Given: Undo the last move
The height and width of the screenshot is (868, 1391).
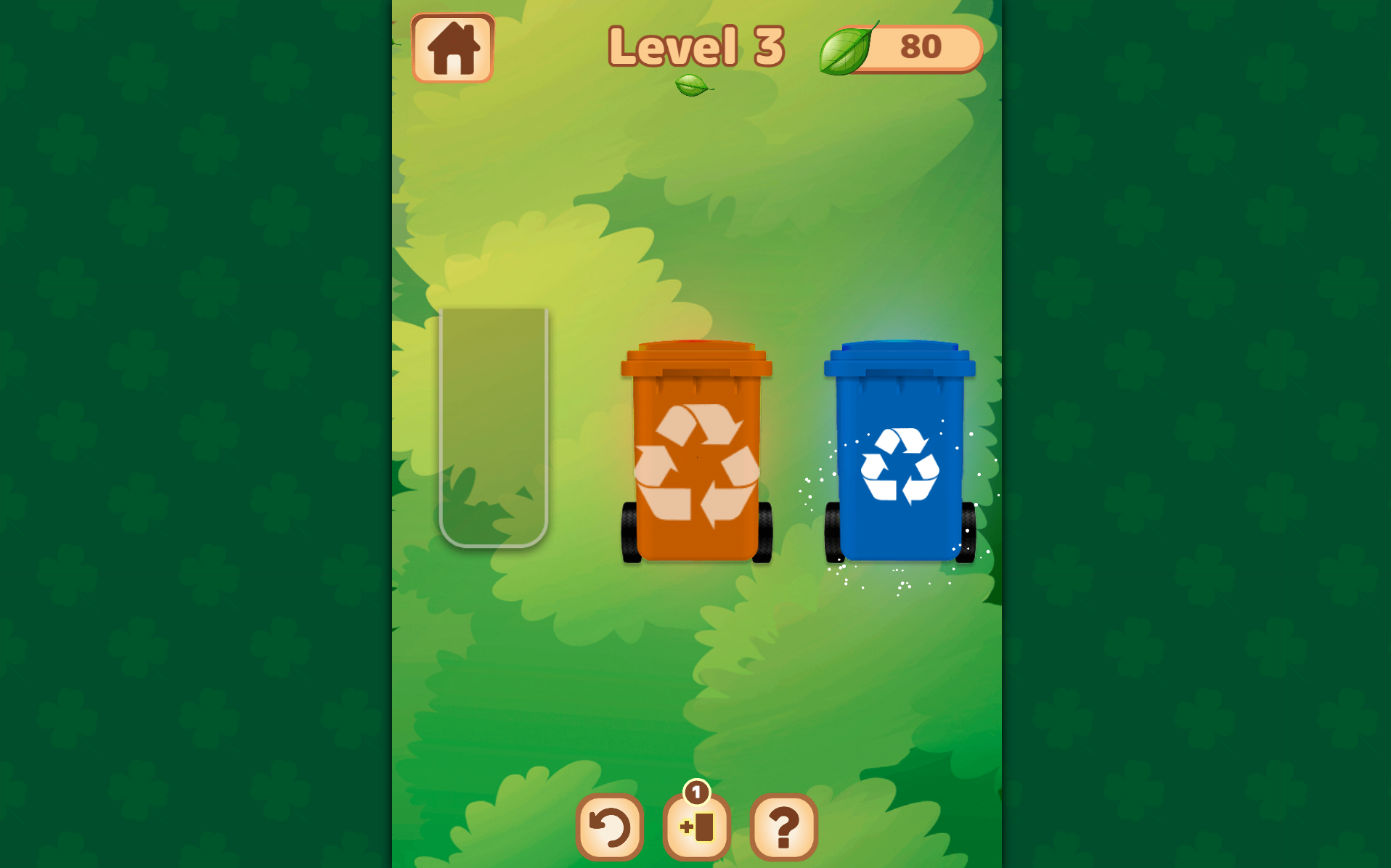Looking at the screenshot, I should (x=609, y=827).
